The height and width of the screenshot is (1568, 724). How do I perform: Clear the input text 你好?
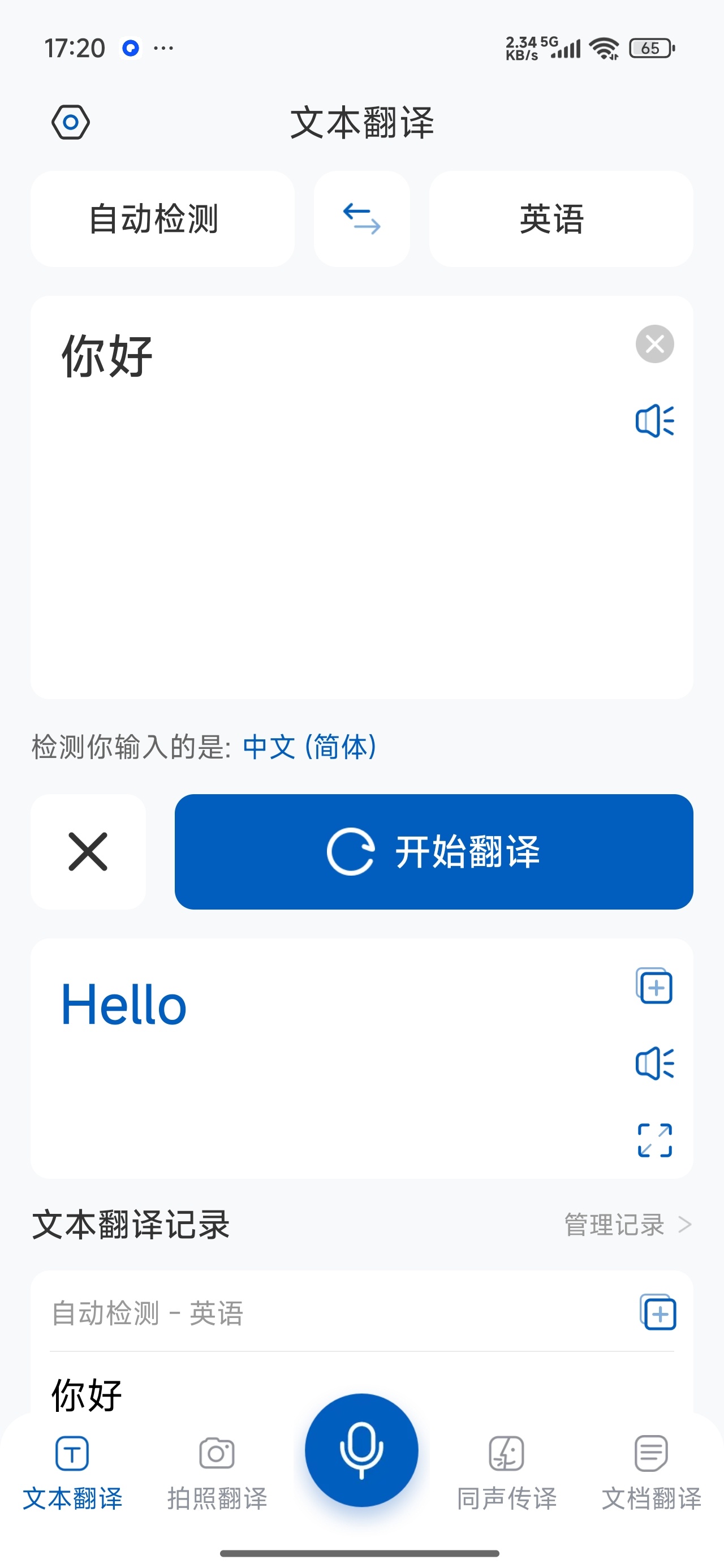tap(654, 344)
